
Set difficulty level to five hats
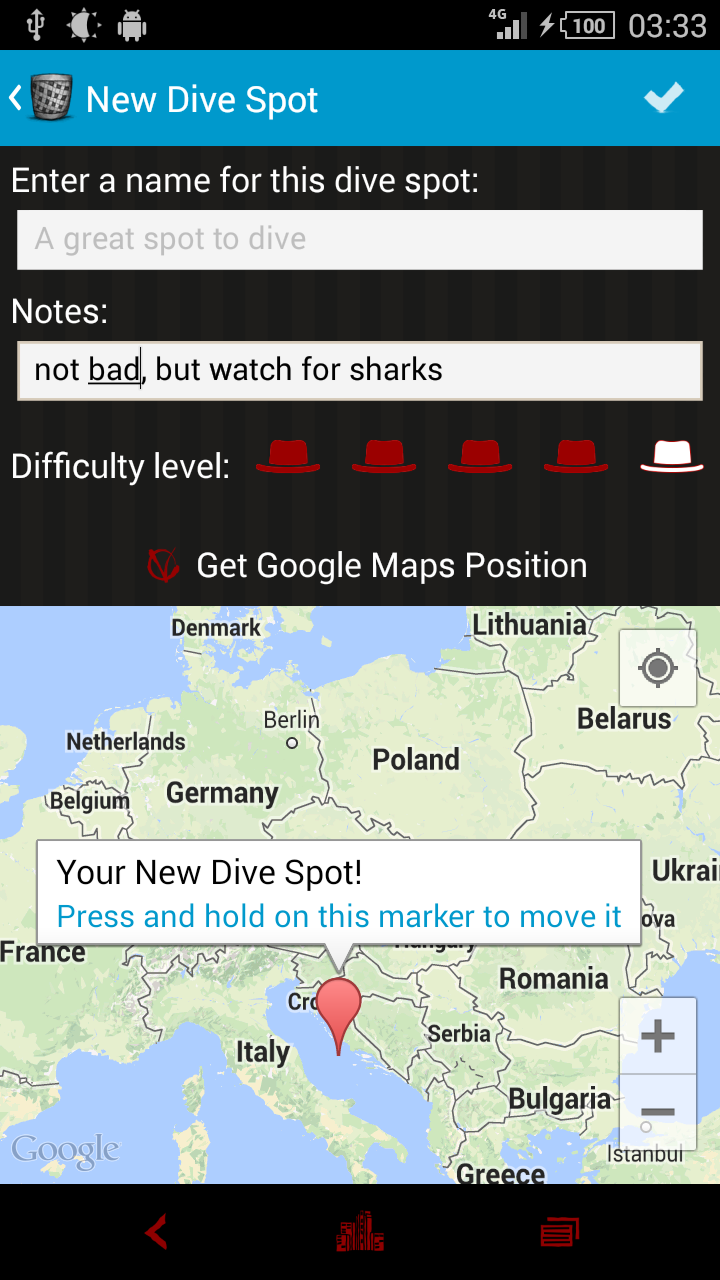click(x=672, y=457)
